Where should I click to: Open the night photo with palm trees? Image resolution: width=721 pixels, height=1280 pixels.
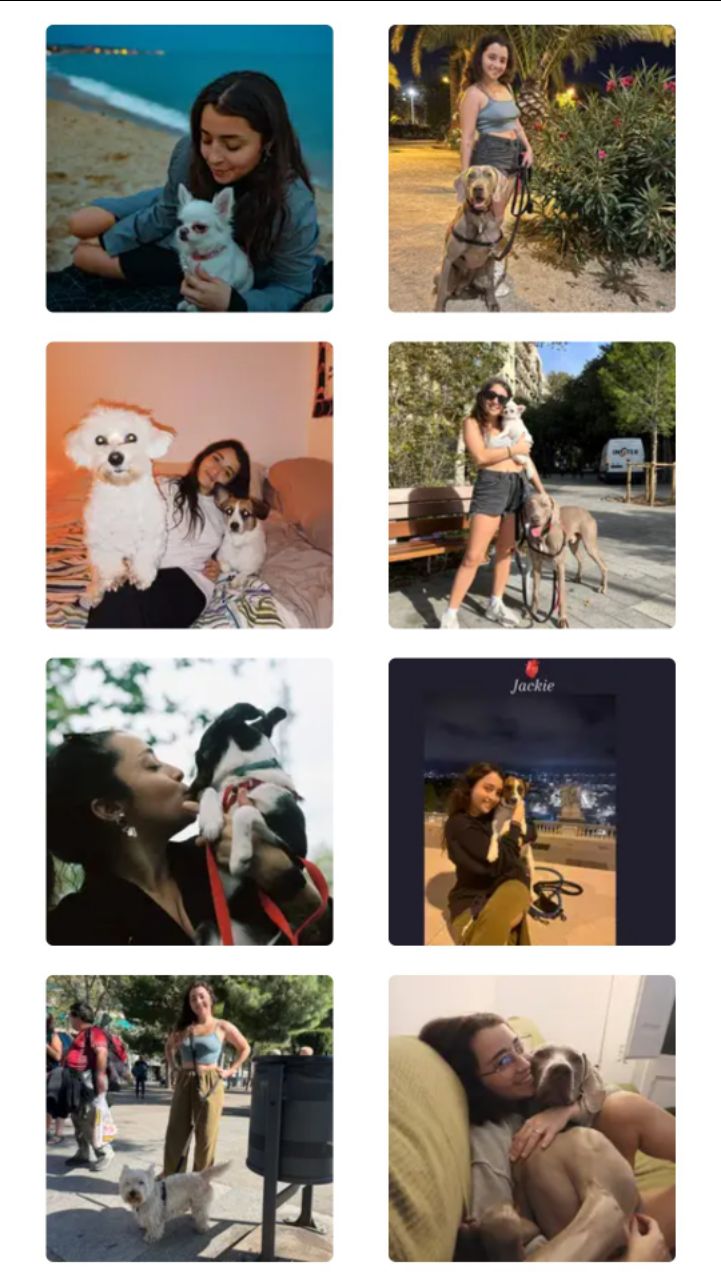pos(531,168)
